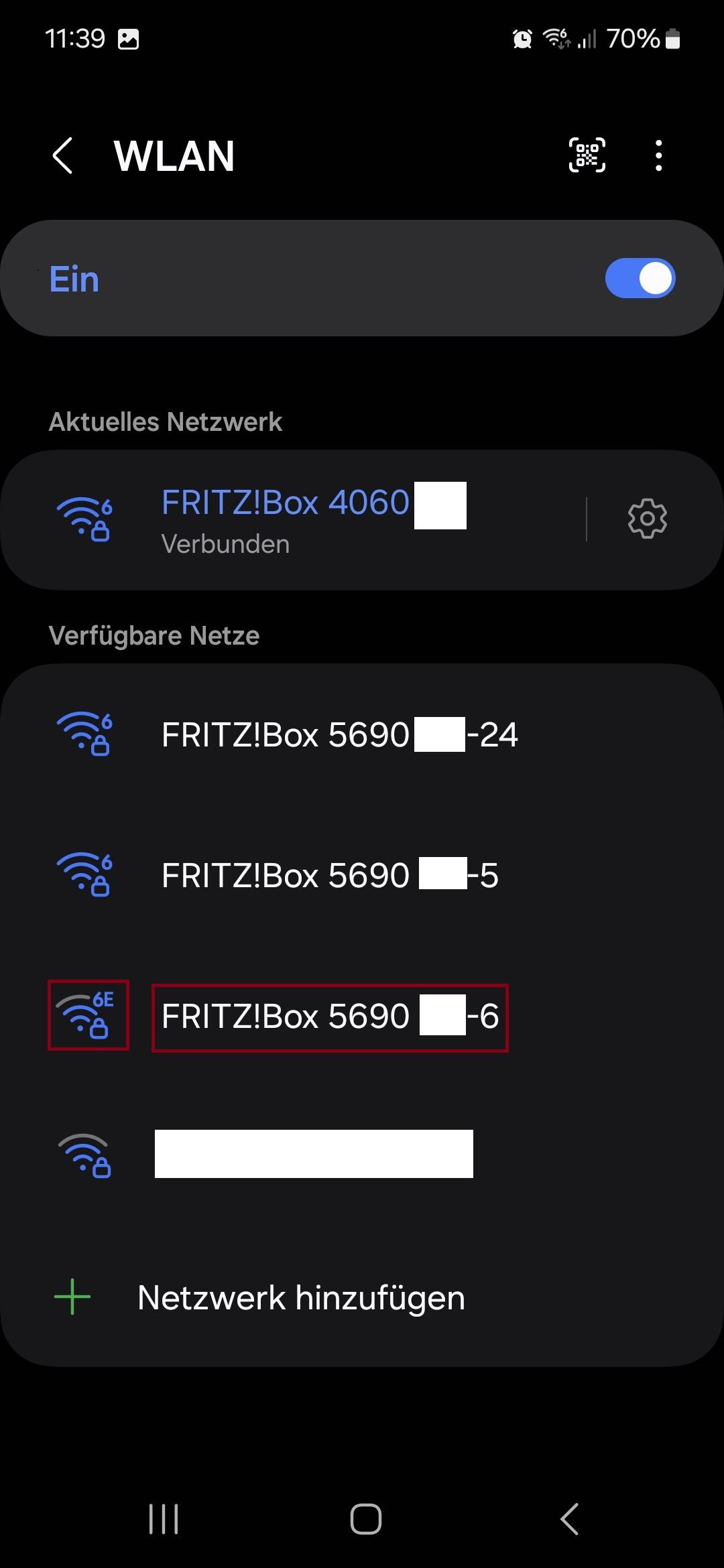Screen dimensions: 724x1568
Task: Open settings gear for FRITZ!Box 4060
Action: [647, 519]
